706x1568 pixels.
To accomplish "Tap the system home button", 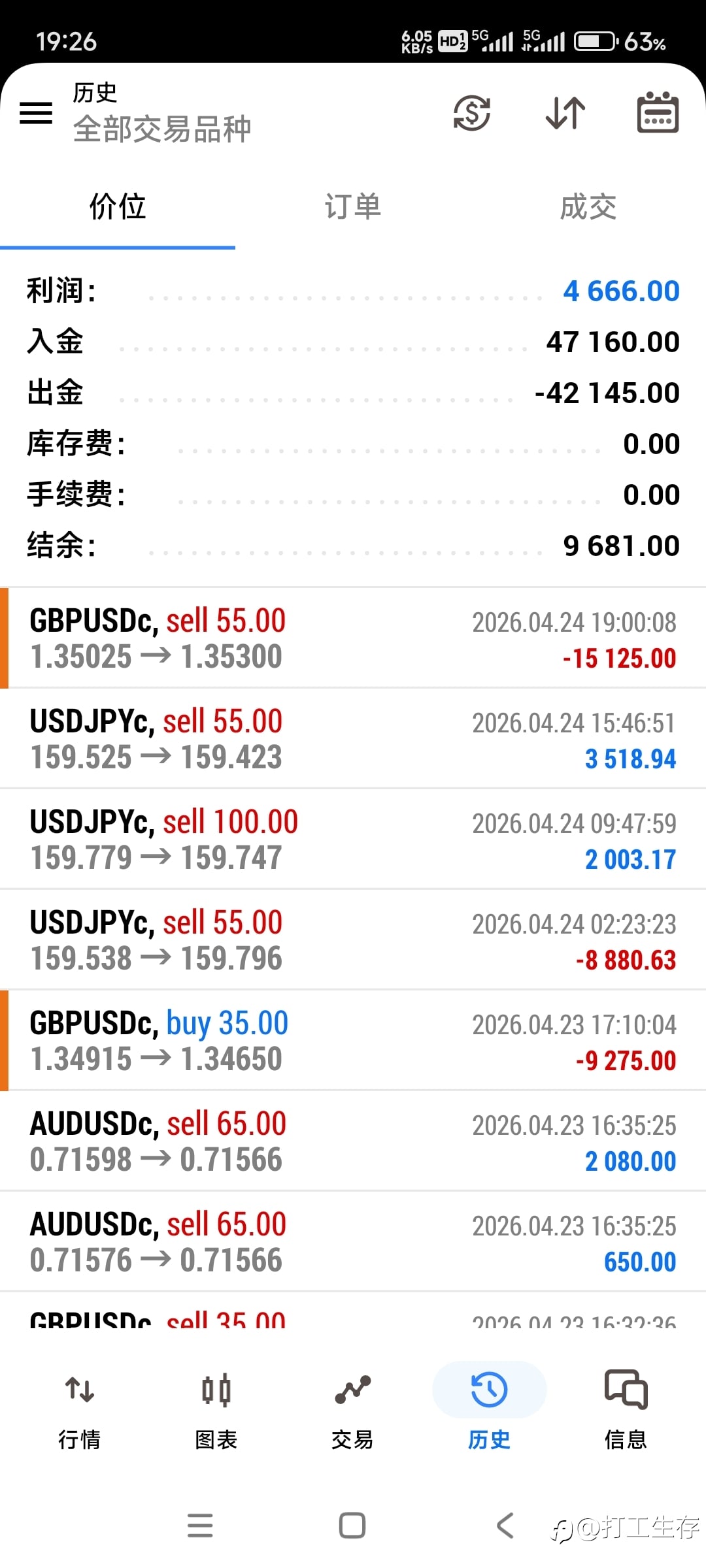I will tap(352, 1526).
